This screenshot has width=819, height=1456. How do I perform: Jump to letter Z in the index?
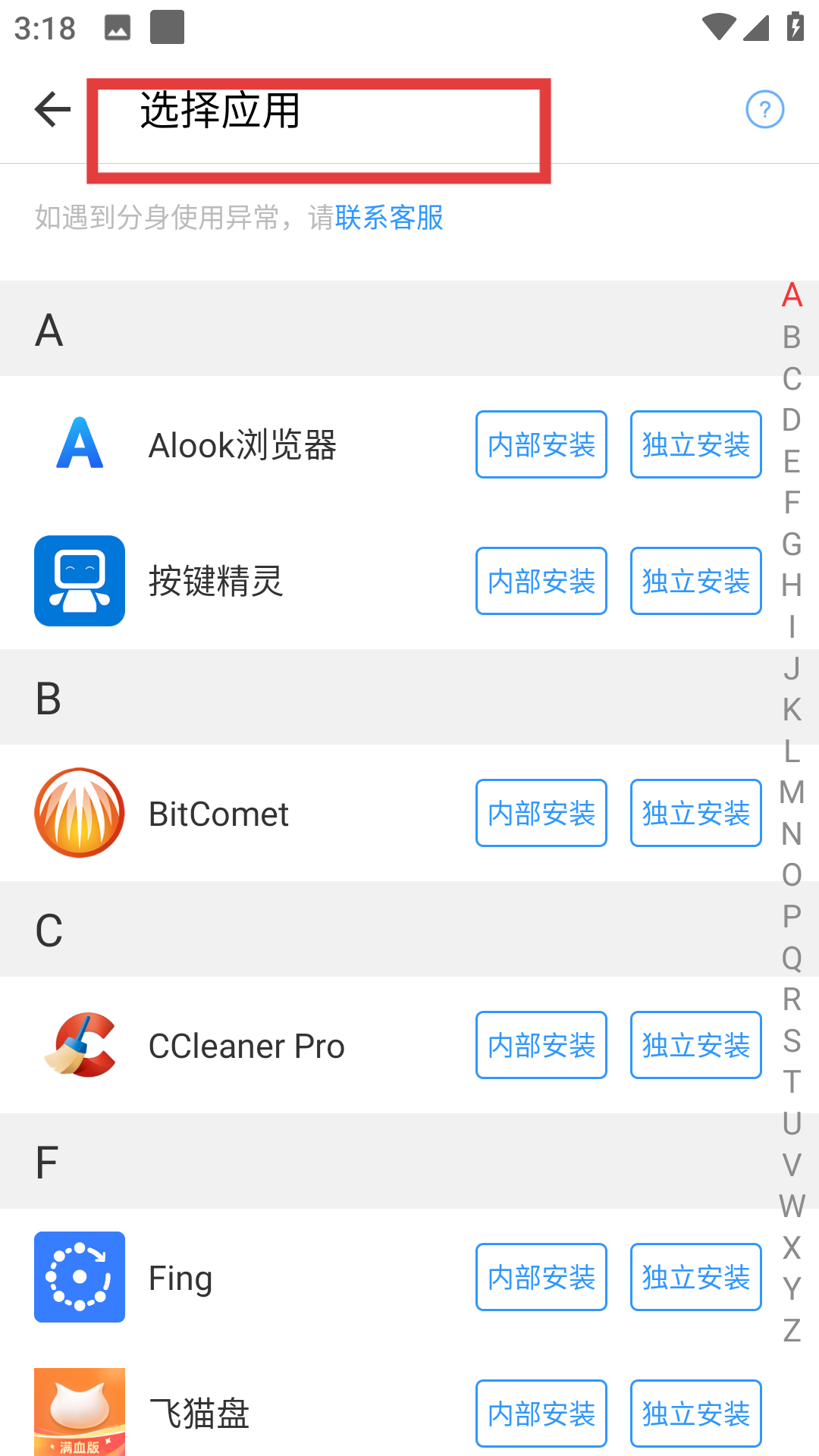click(792, 1330)
